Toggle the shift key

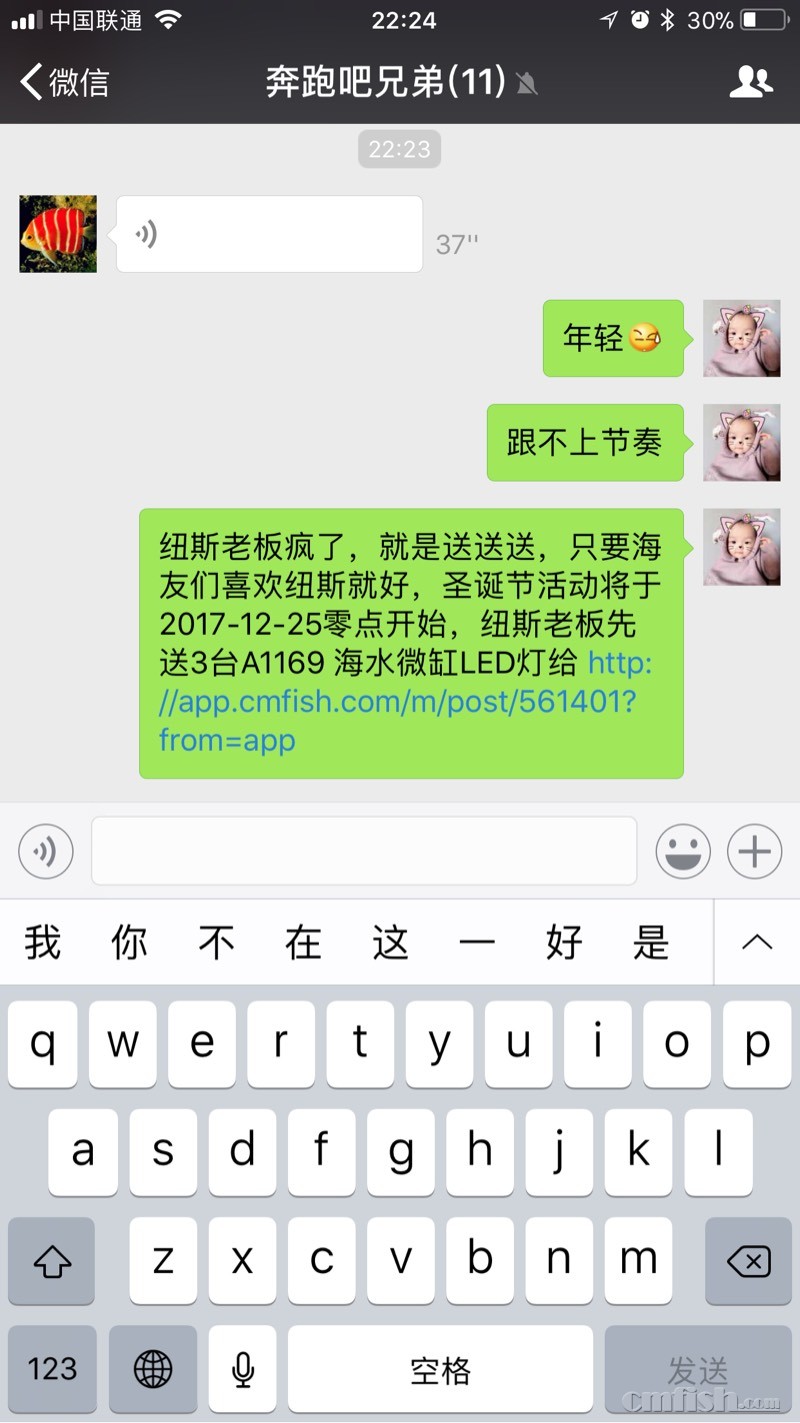(x=52, y=1261)
